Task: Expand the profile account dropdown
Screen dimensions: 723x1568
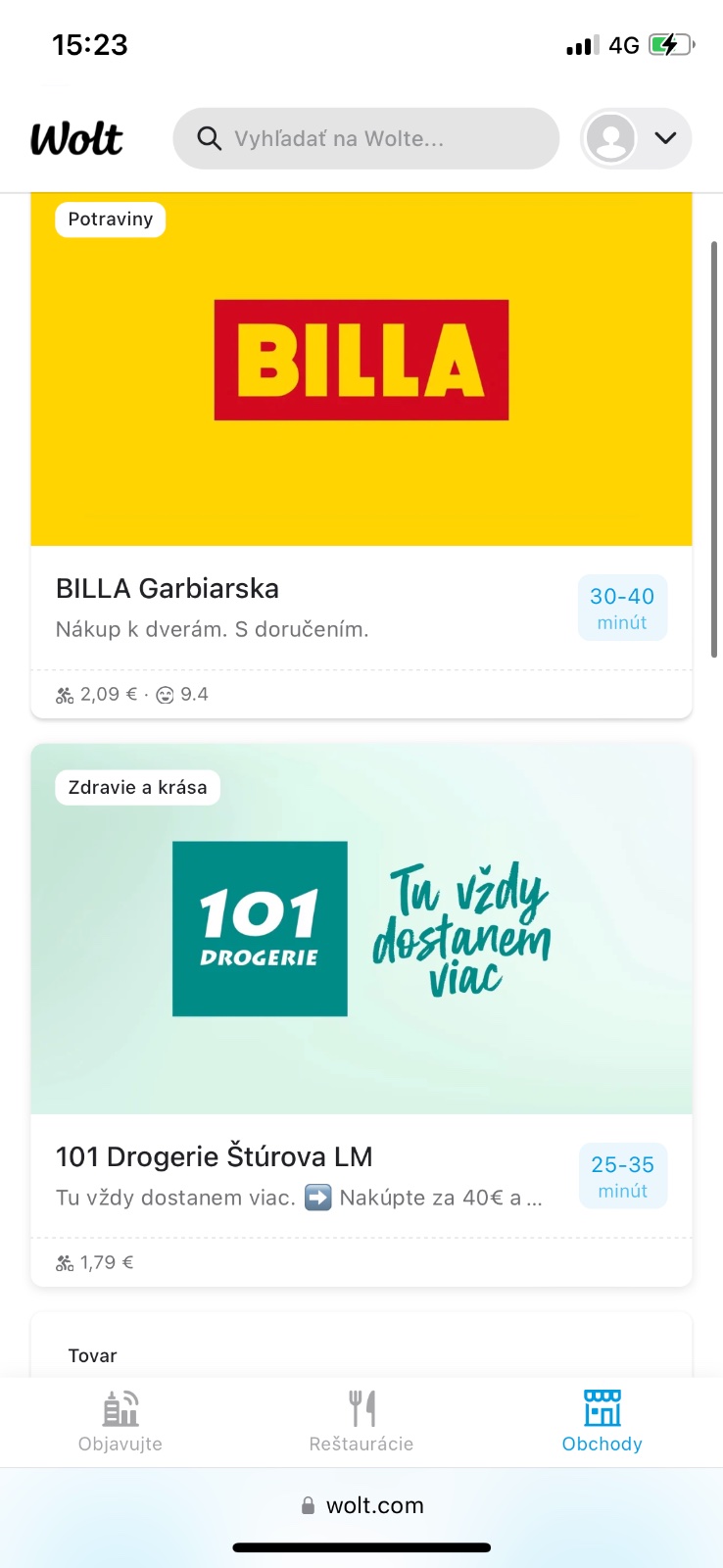Action: (x=637, y=138)
